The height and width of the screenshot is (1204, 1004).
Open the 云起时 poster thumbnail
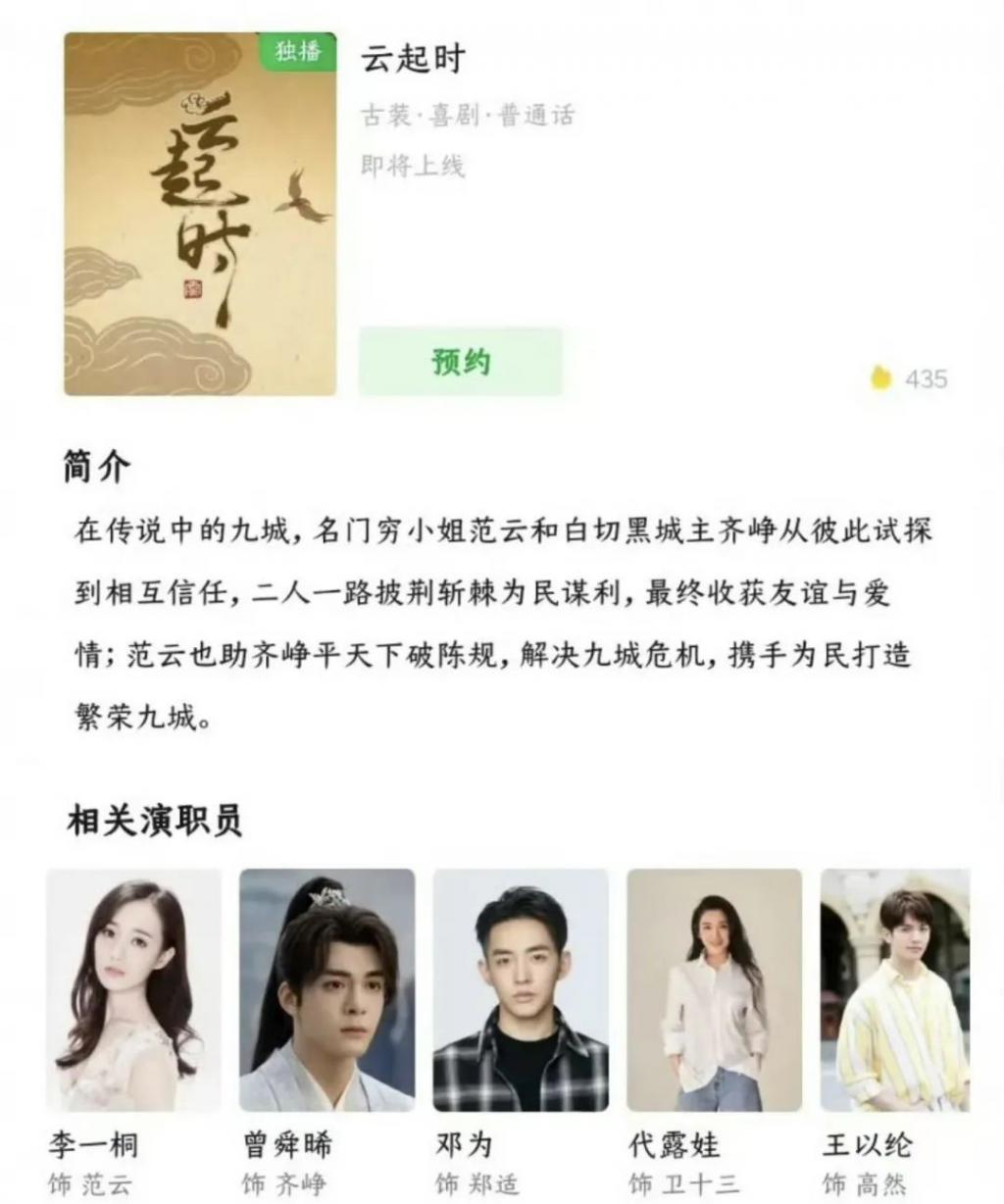(x=200, y=214)
